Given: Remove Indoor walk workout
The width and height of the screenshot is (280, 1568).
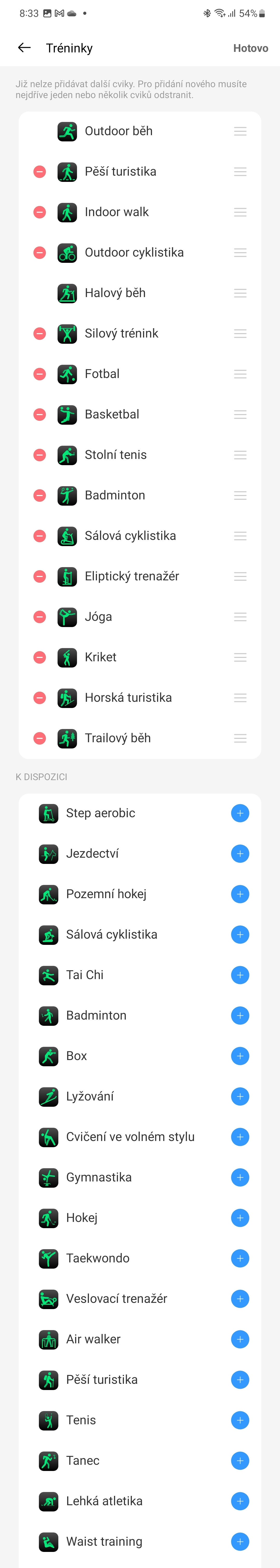Looking at the screenshot, I should coord(40,212).
